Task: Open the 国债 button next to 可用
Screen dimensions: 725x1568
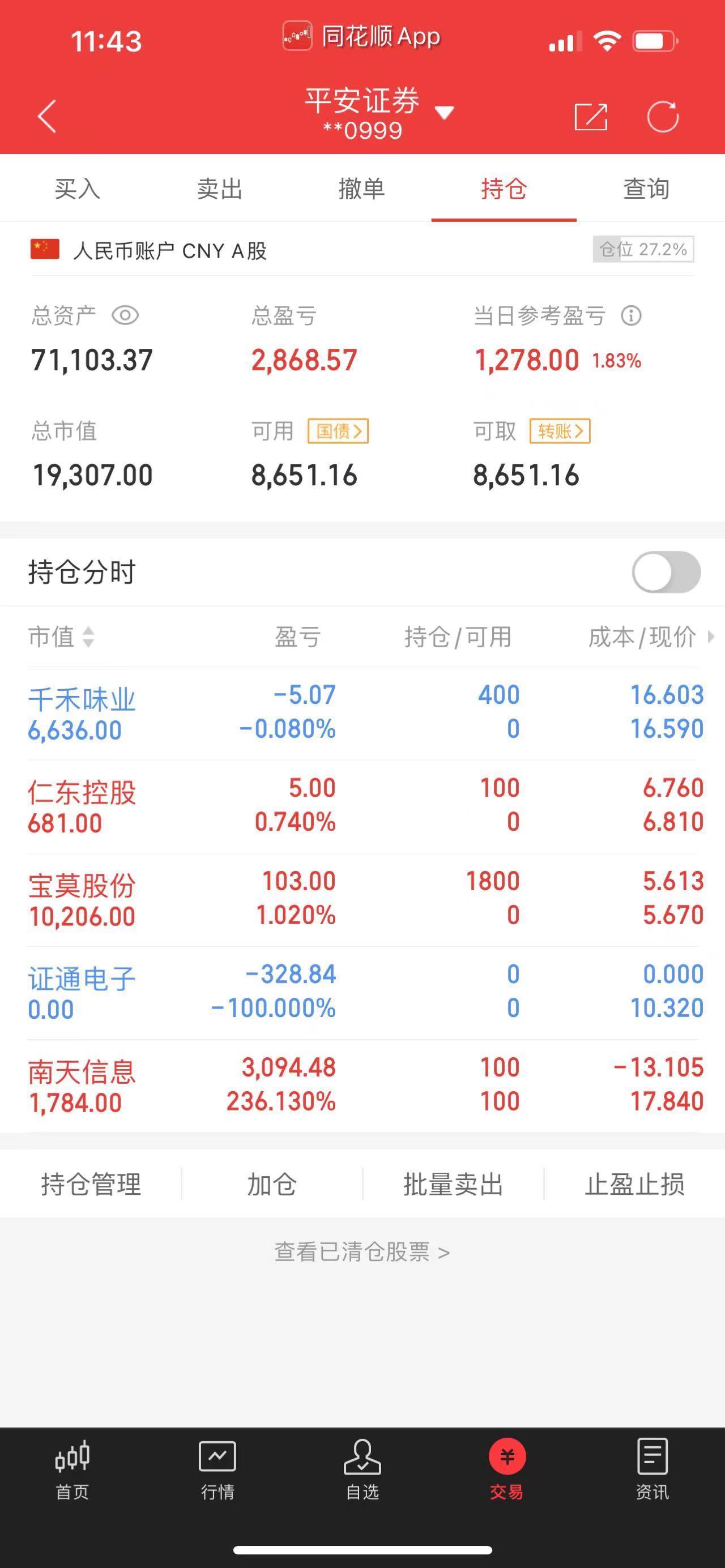Action: (338, 431)
